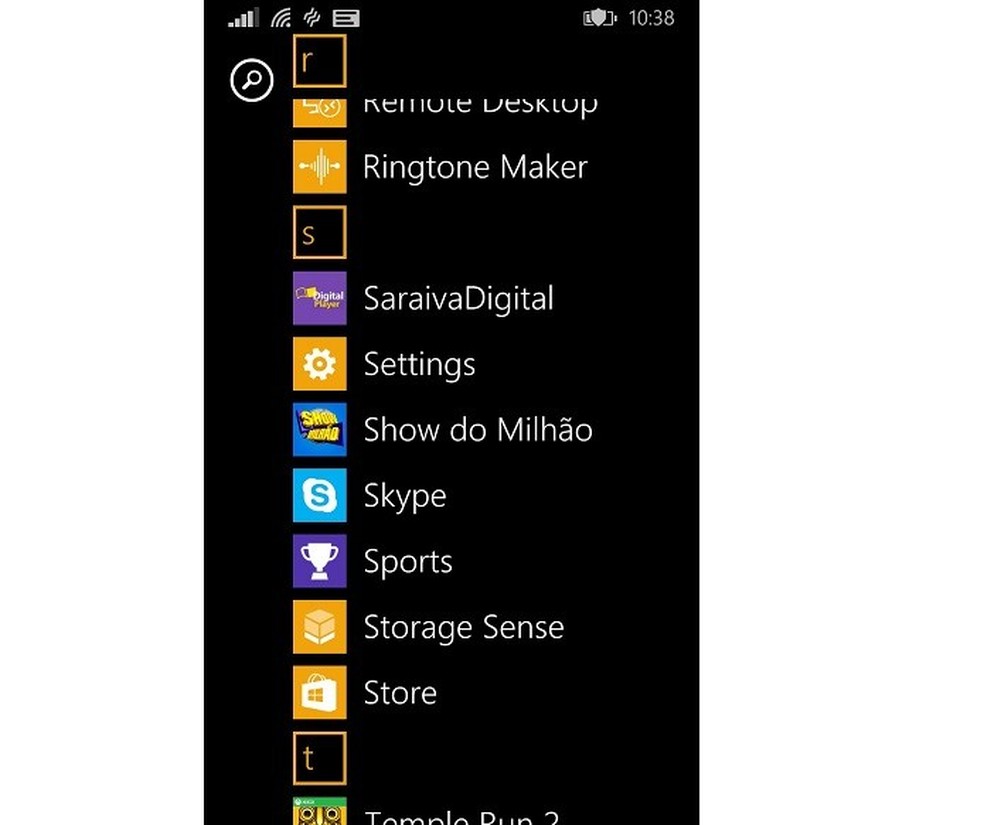Launch Show do Milhão
This screenshot has height=825, width=984.
click(x=477, y=430)
